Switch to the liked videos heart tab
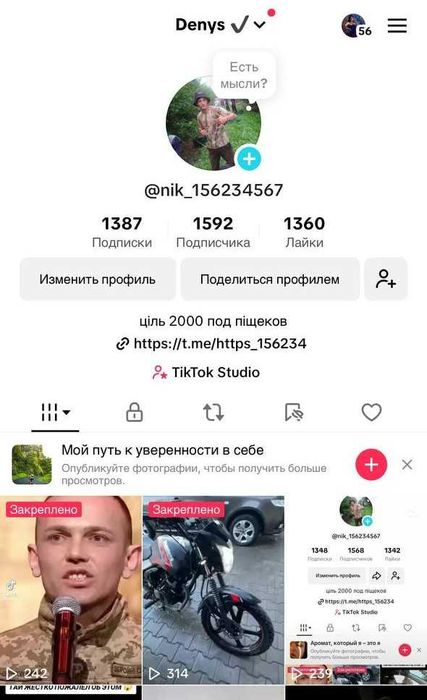 tap(372, 412)
